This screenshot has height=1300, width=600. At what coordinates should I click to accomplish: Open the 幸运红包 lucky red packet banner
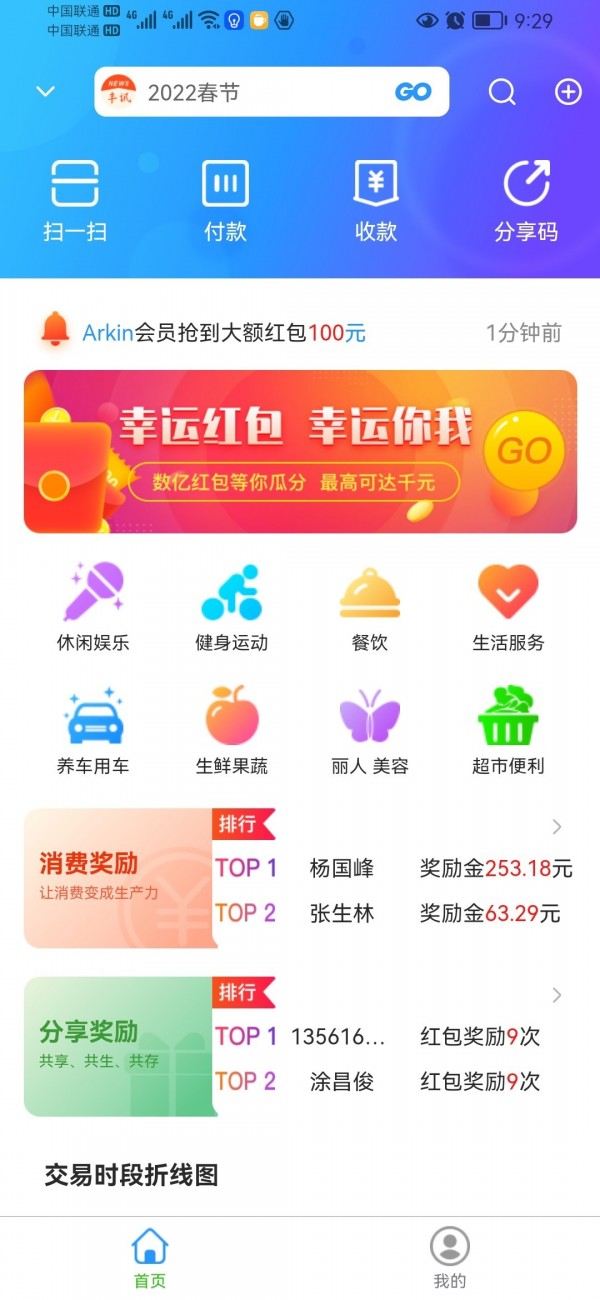click(x=300, y=452)
